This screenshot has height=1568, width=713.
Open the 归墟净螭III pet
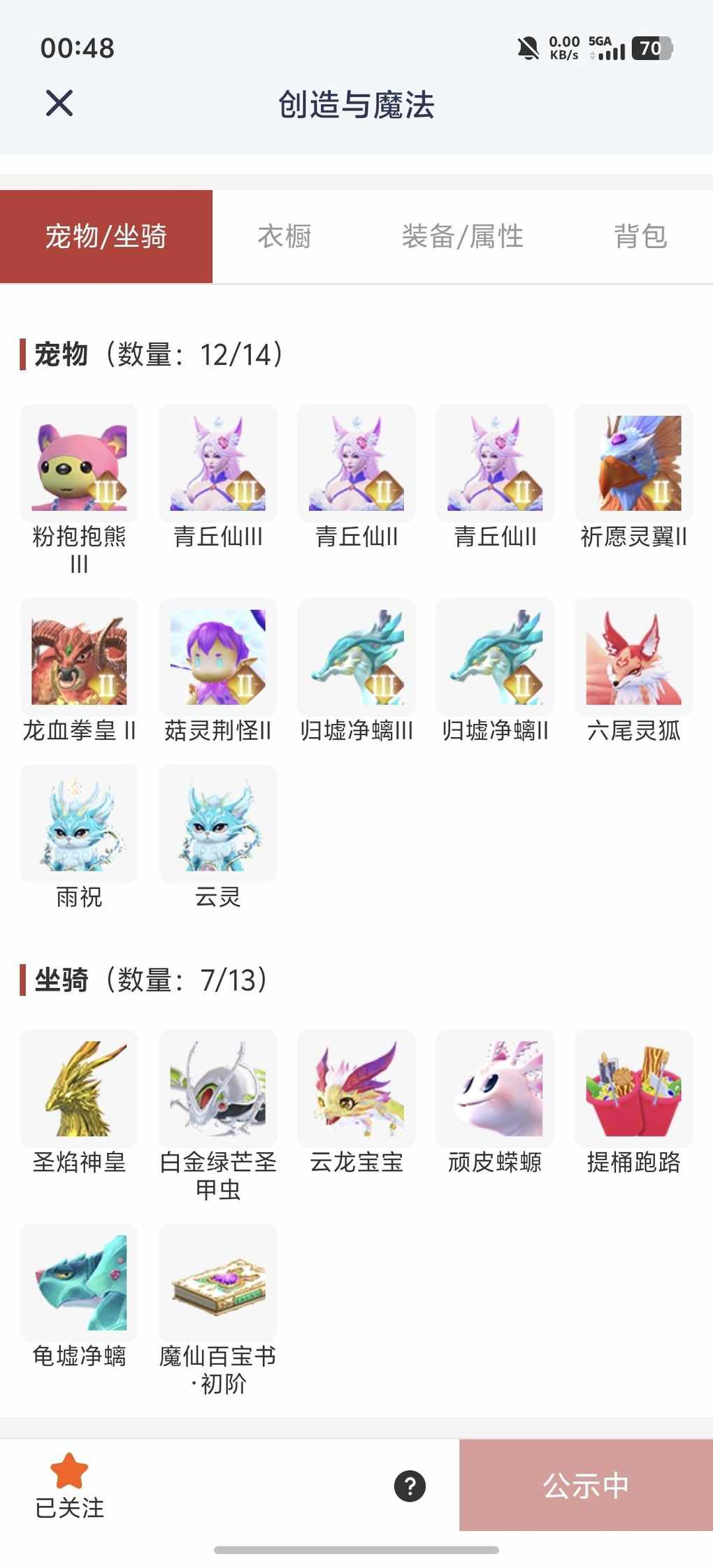(x=356, y=657)
